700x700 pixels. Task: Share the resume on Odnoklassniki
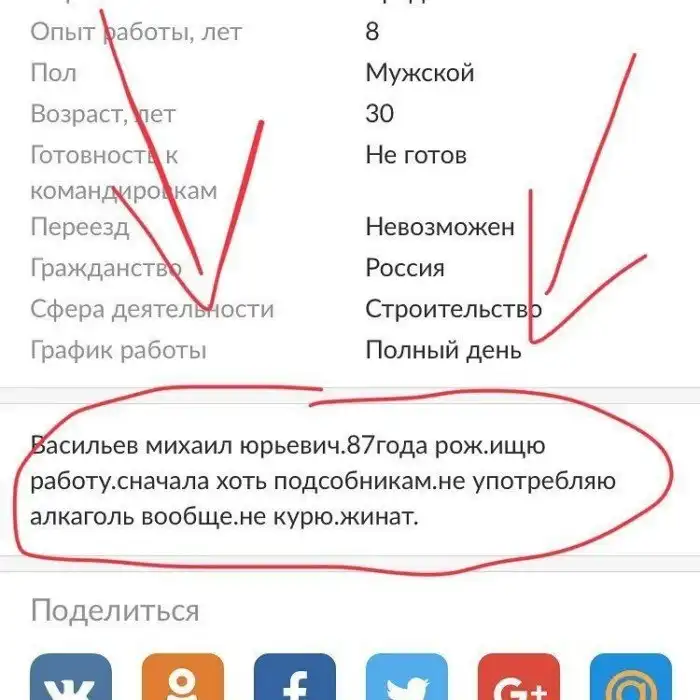[x=182, y=680]
